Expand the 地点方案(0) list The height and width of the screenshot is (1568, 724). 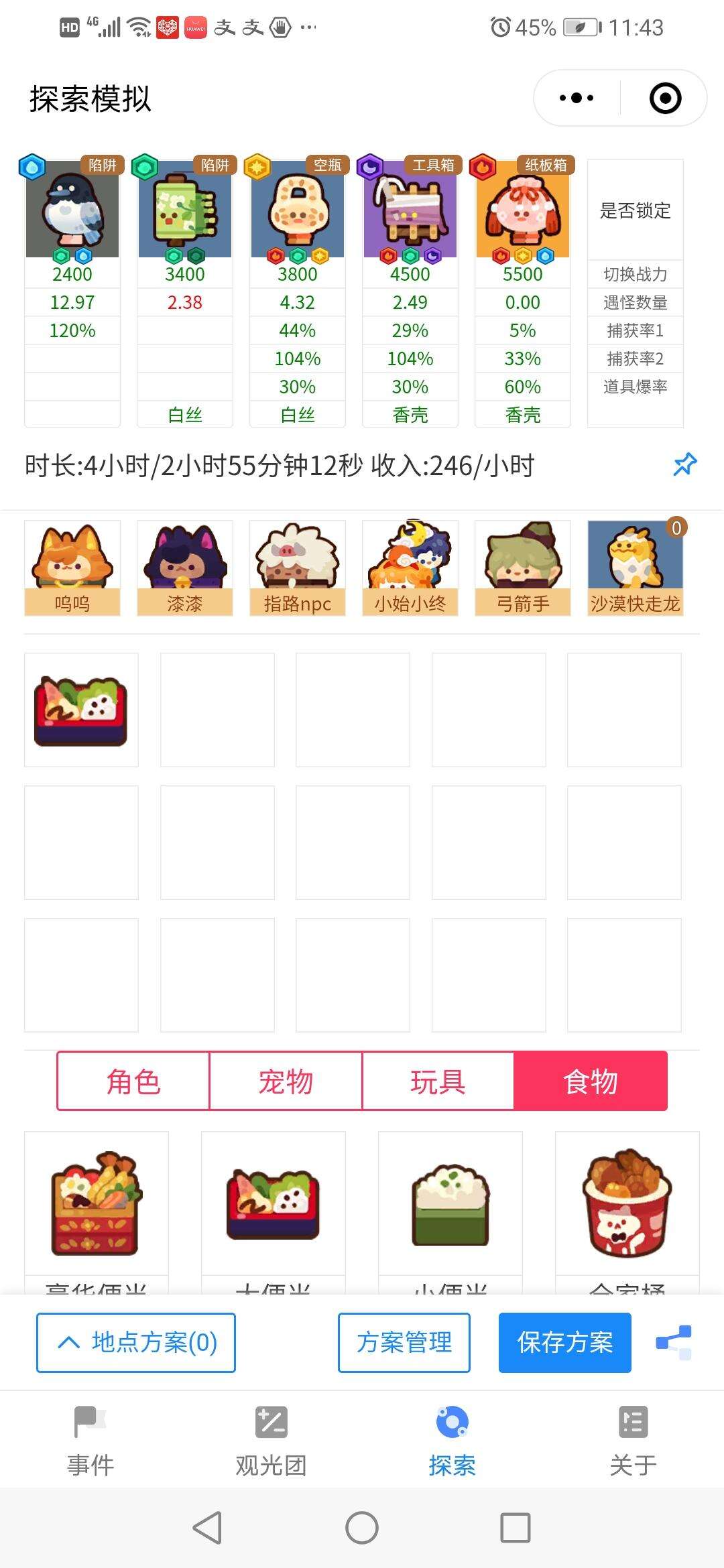click(x=136, y=1342)
